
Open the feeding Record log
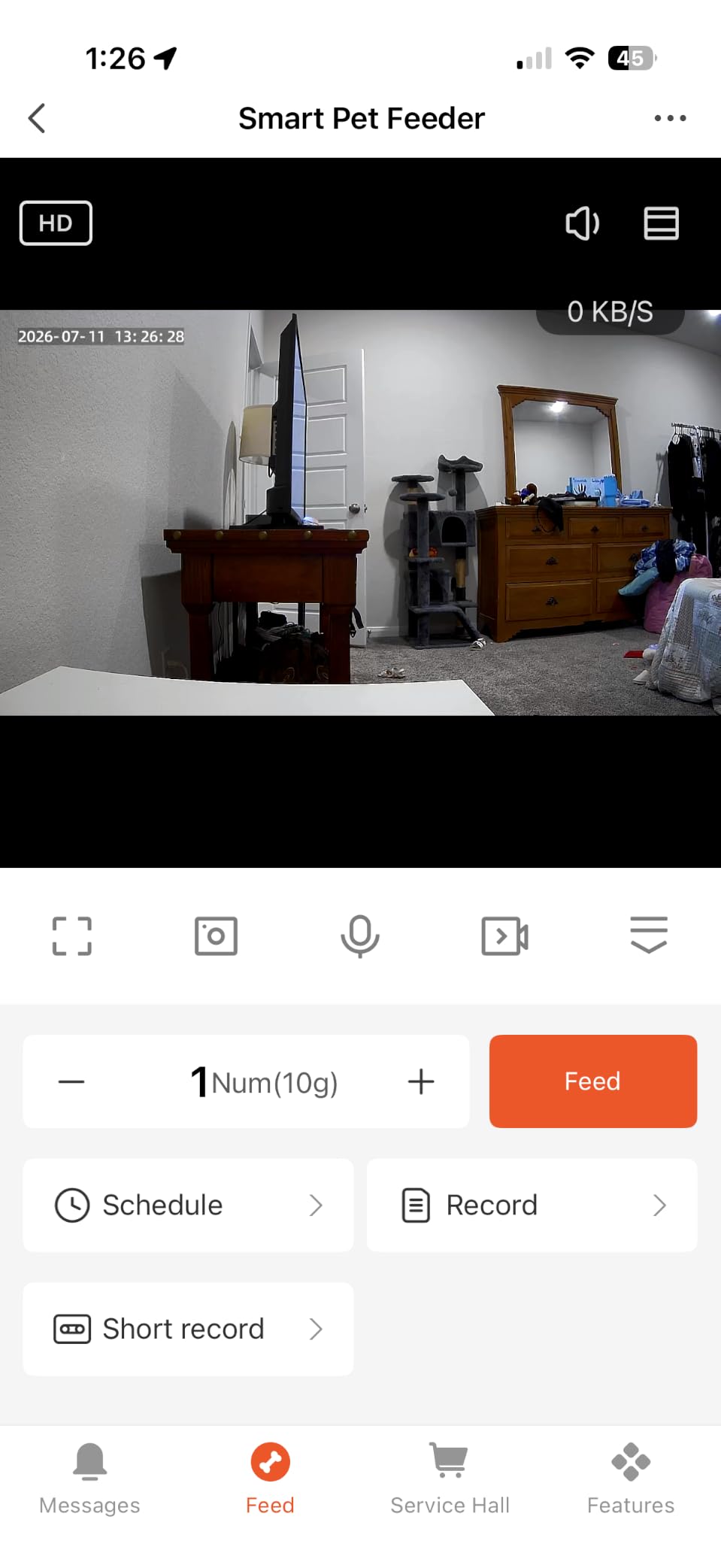coord(532,1206)
